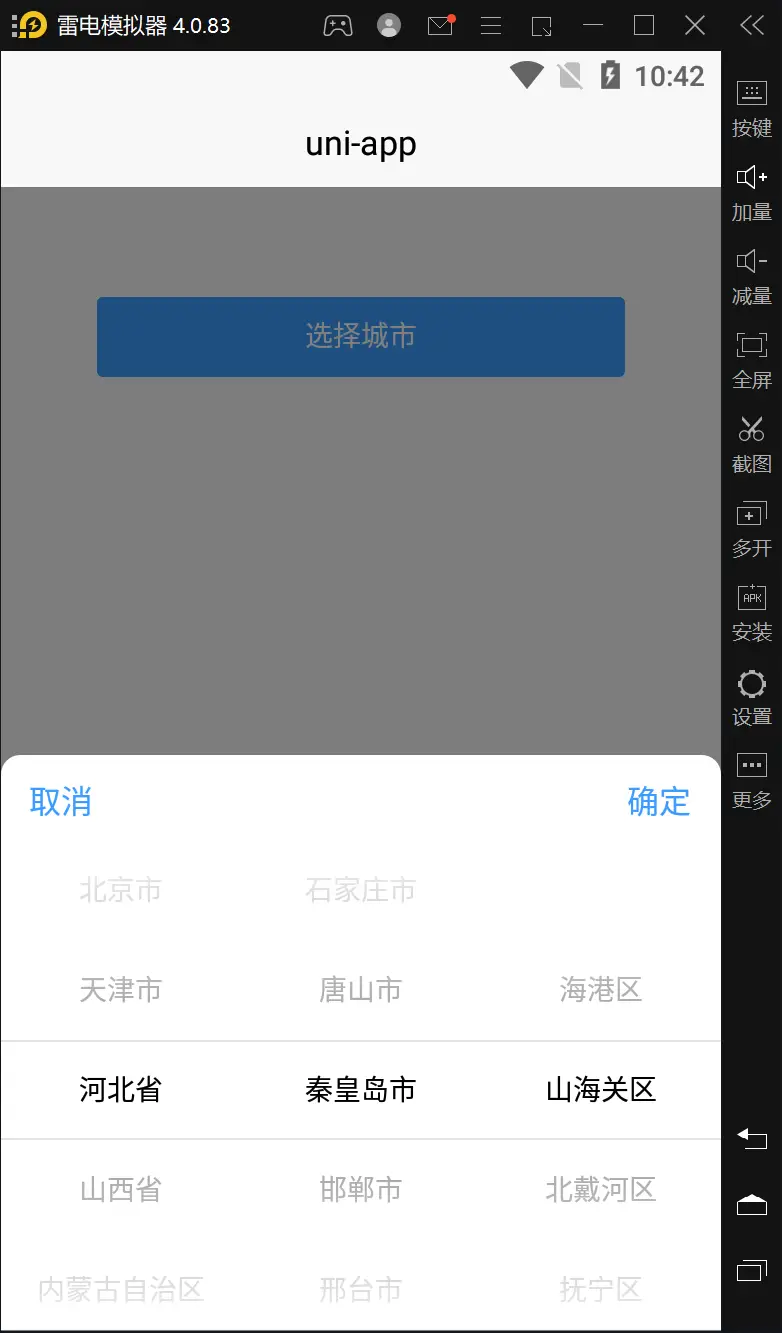Pick 北戴河区 in the district column
782x1333 pixels.
point(601,1190)
